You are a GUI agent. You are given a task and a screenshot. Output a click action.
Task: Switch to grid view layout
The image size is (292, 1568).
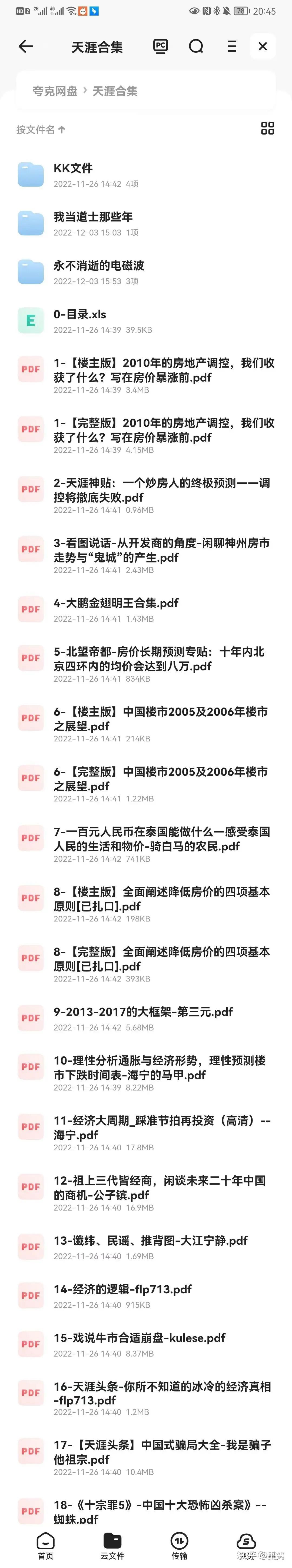click(268, 128)
